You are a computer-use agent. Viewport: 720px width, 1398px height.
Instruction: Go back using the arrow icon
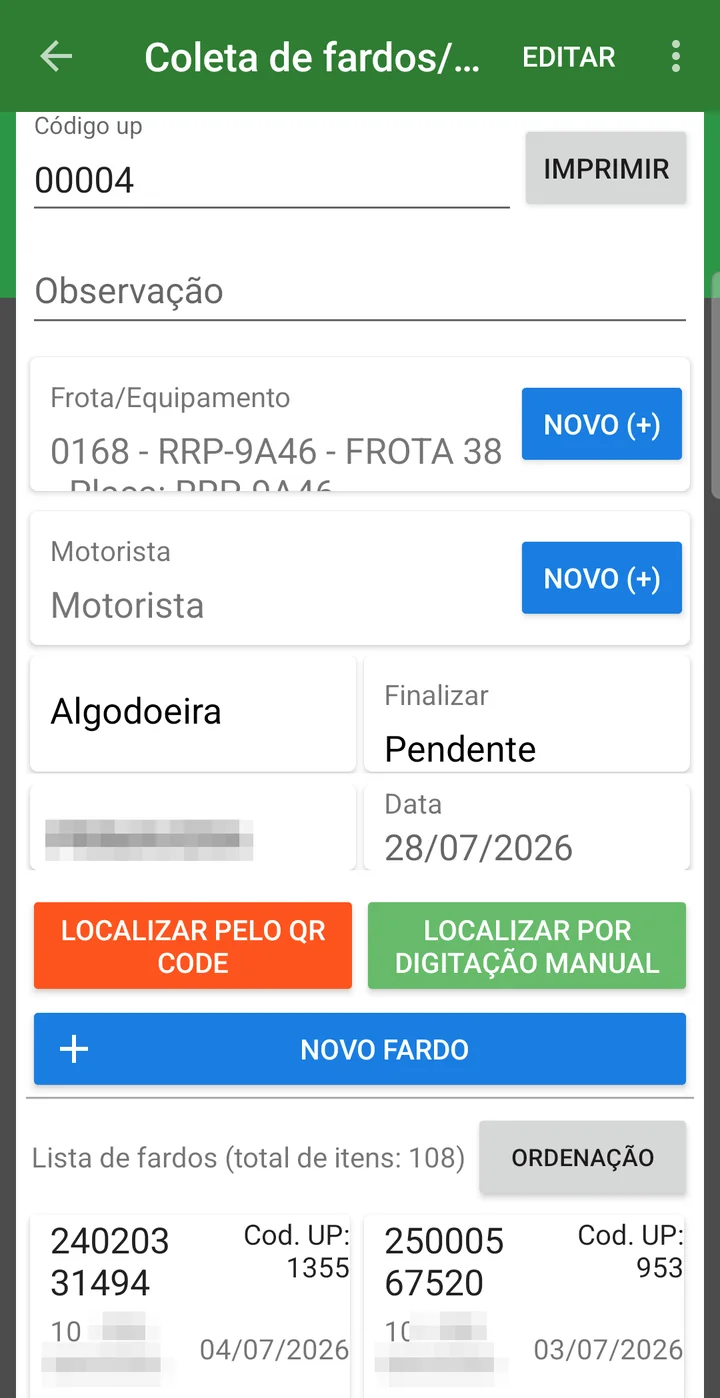pos(56,57)
